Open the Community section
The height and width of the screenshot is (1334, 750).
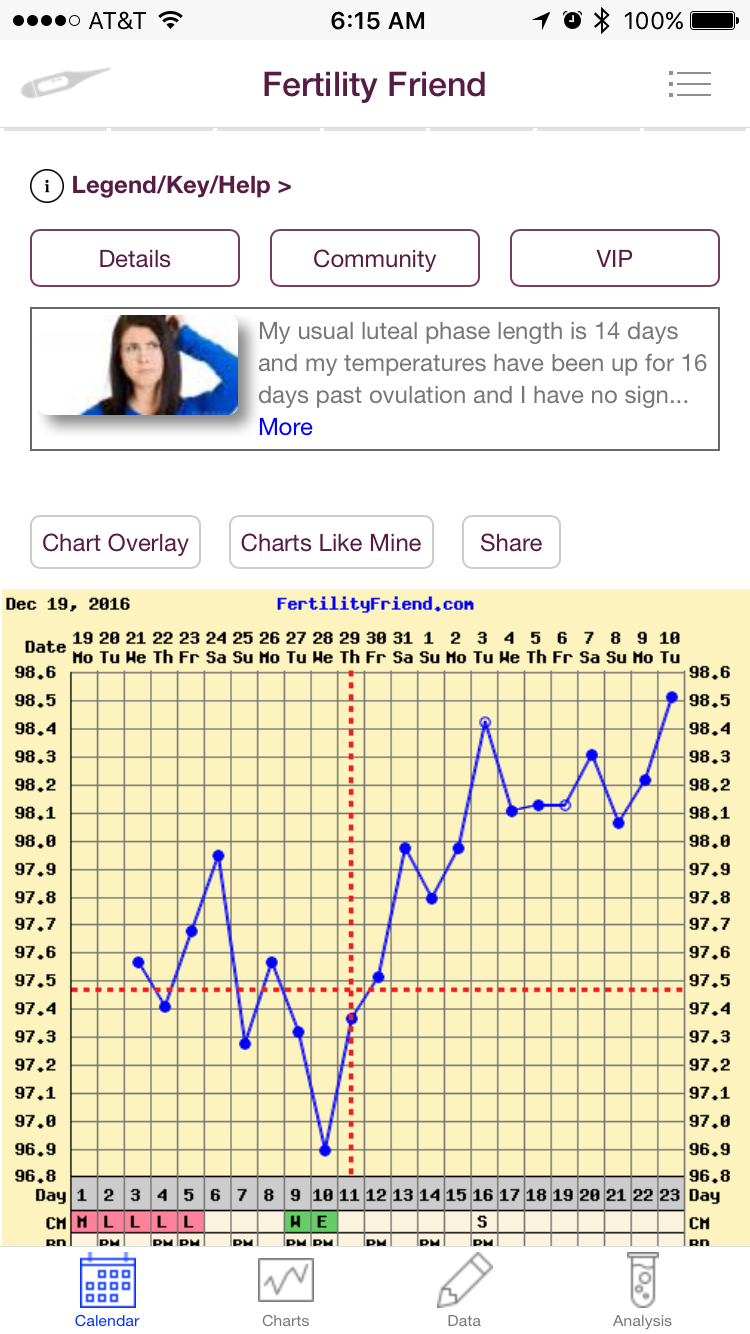(x=375, y=259)
